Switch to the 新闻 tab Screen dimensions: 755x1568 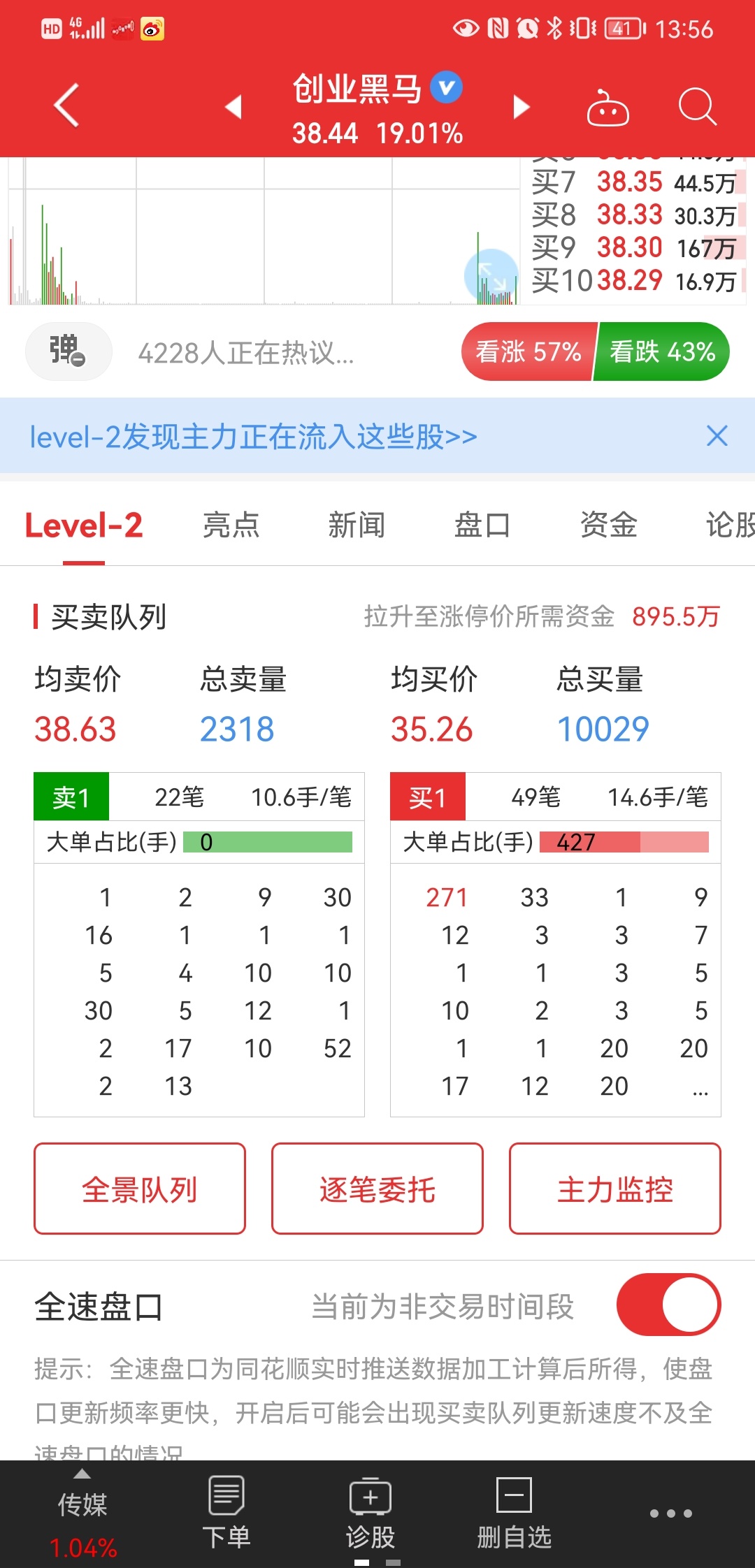[357, 525]
